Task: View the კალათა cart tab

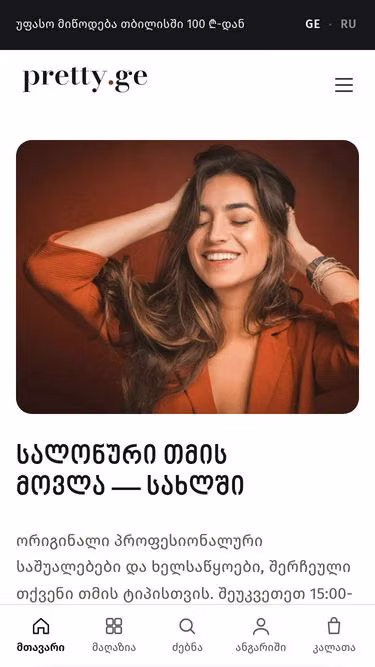Action: pos(334,635)
